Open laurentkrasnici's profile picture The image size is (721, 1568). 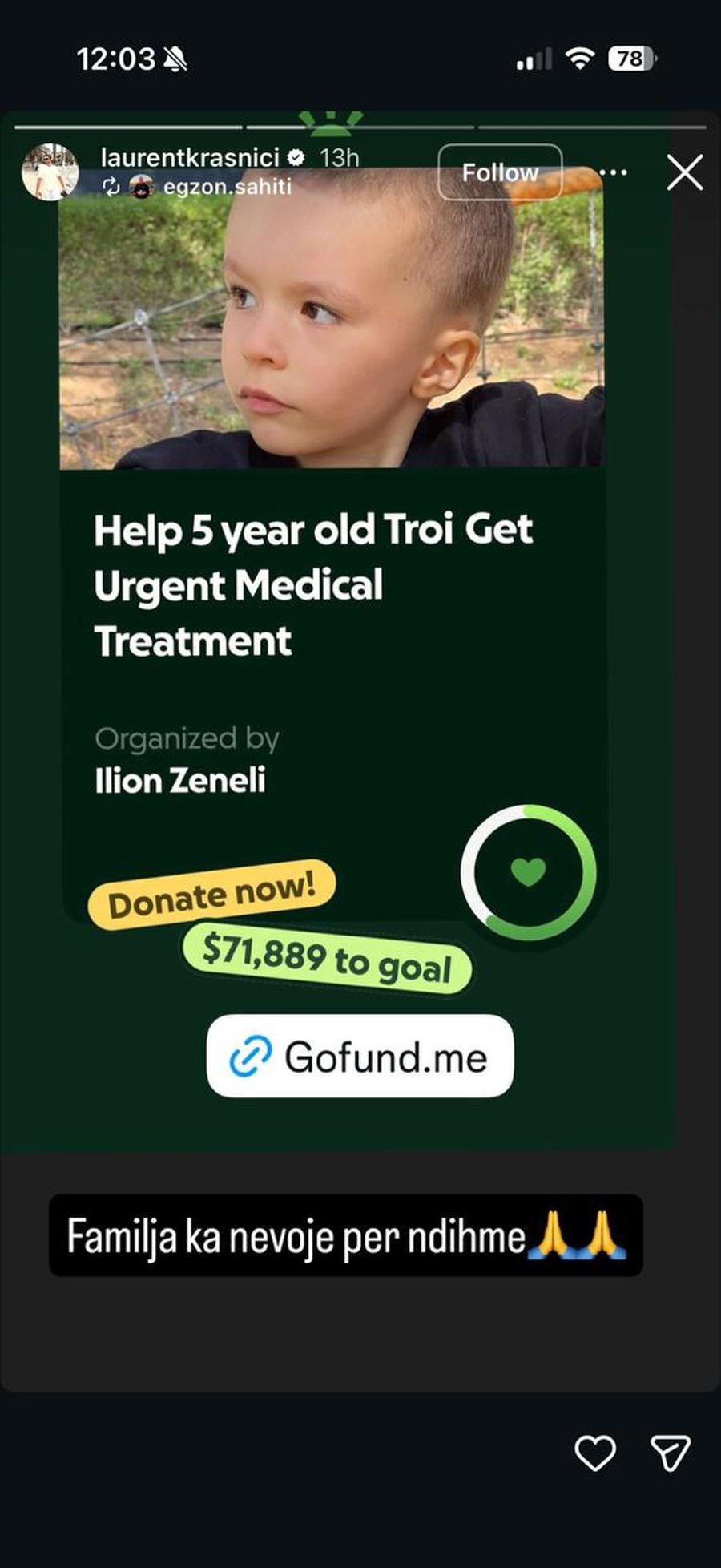point(50,172)
